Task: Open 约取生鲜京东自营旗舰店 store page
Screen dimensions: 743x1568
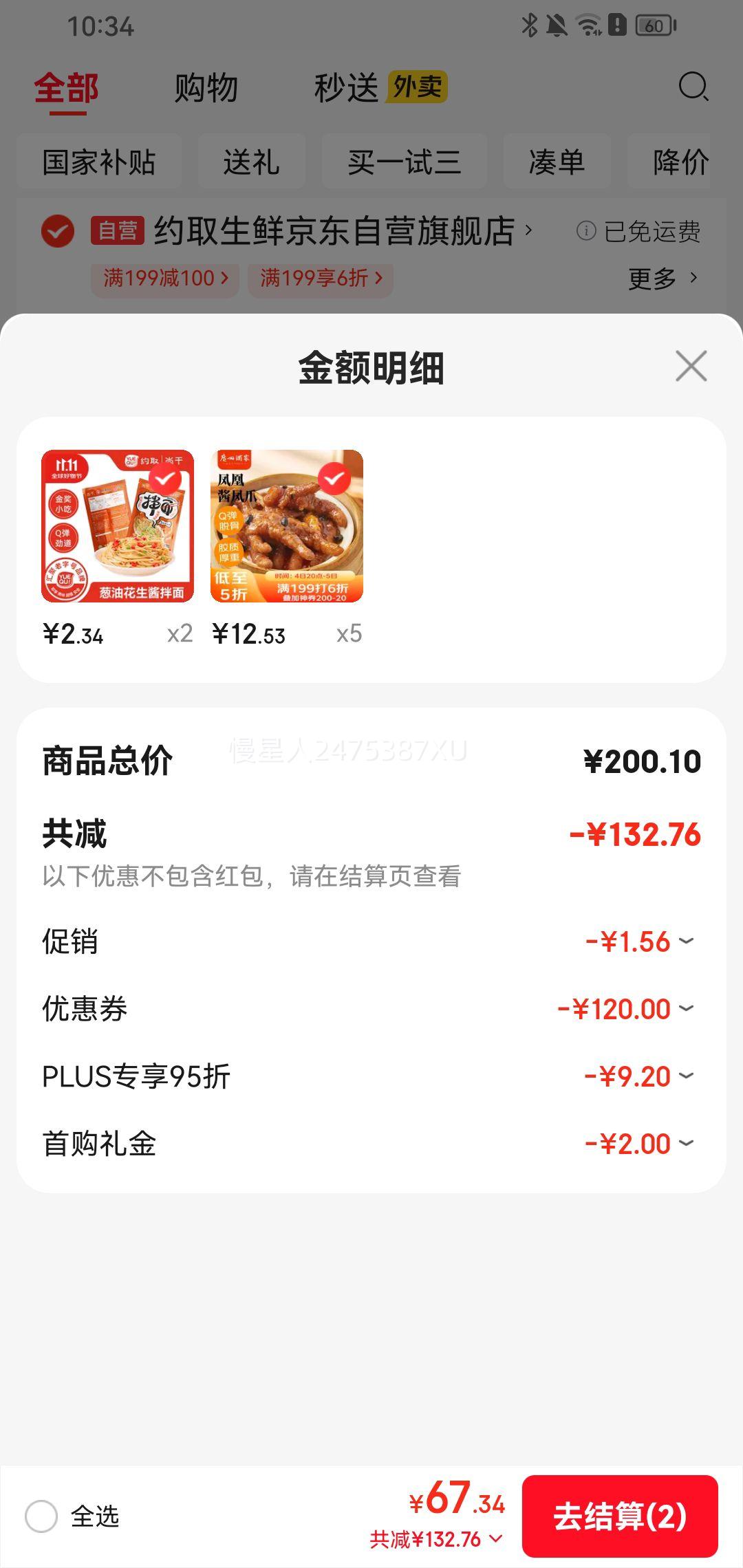Action: [337, 231]
